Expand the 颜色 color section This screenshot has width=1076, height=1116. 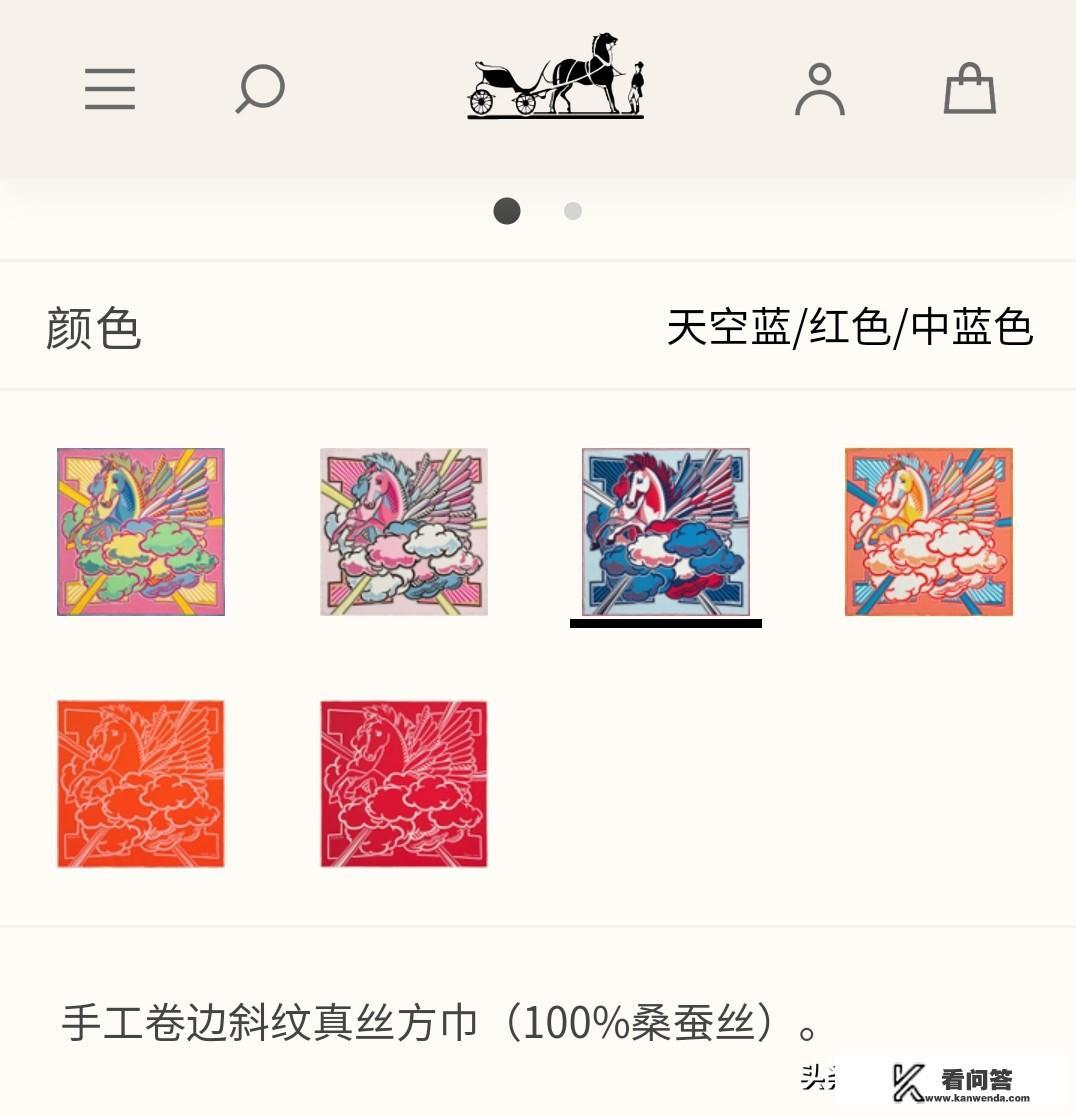94,327
